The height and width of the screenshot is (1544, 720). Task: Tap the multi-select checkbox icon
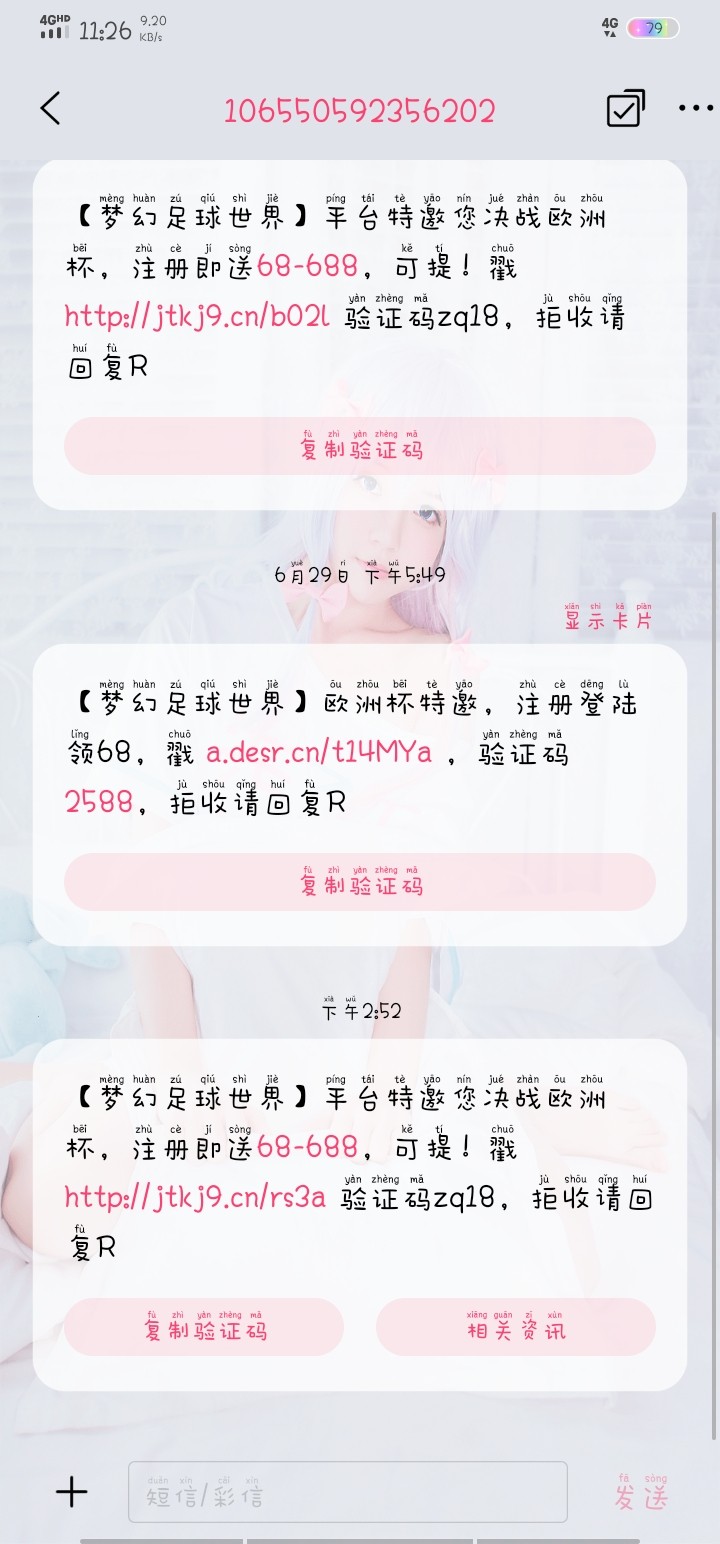[625, 109]
